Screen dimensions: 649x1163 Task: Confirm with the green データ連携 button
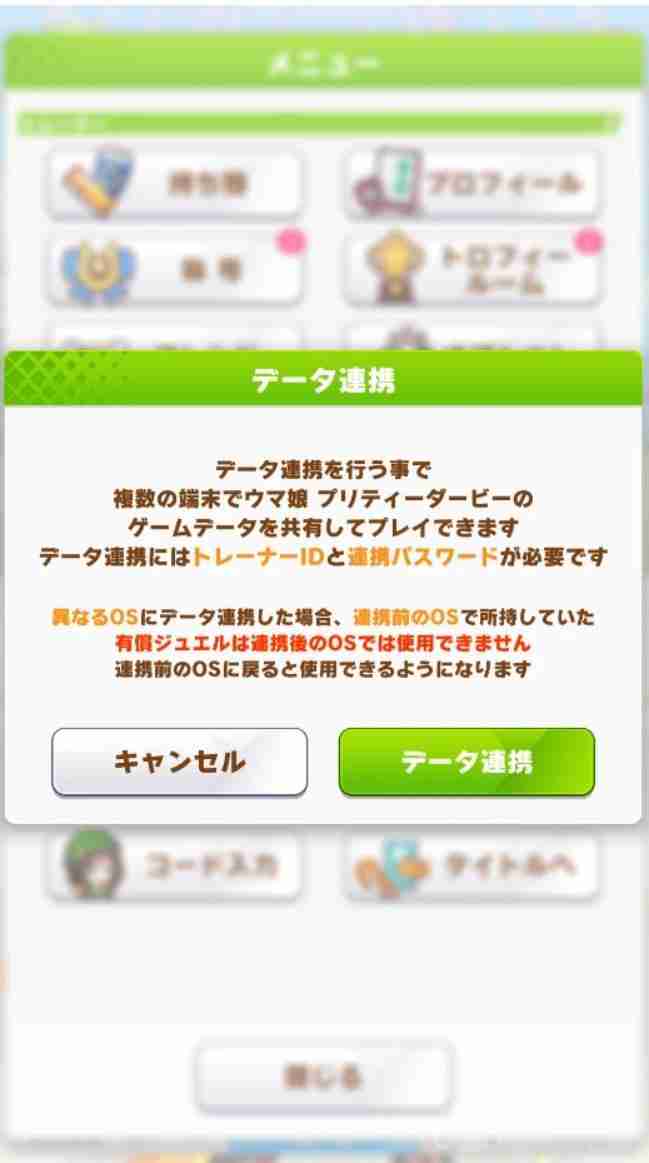467,761
